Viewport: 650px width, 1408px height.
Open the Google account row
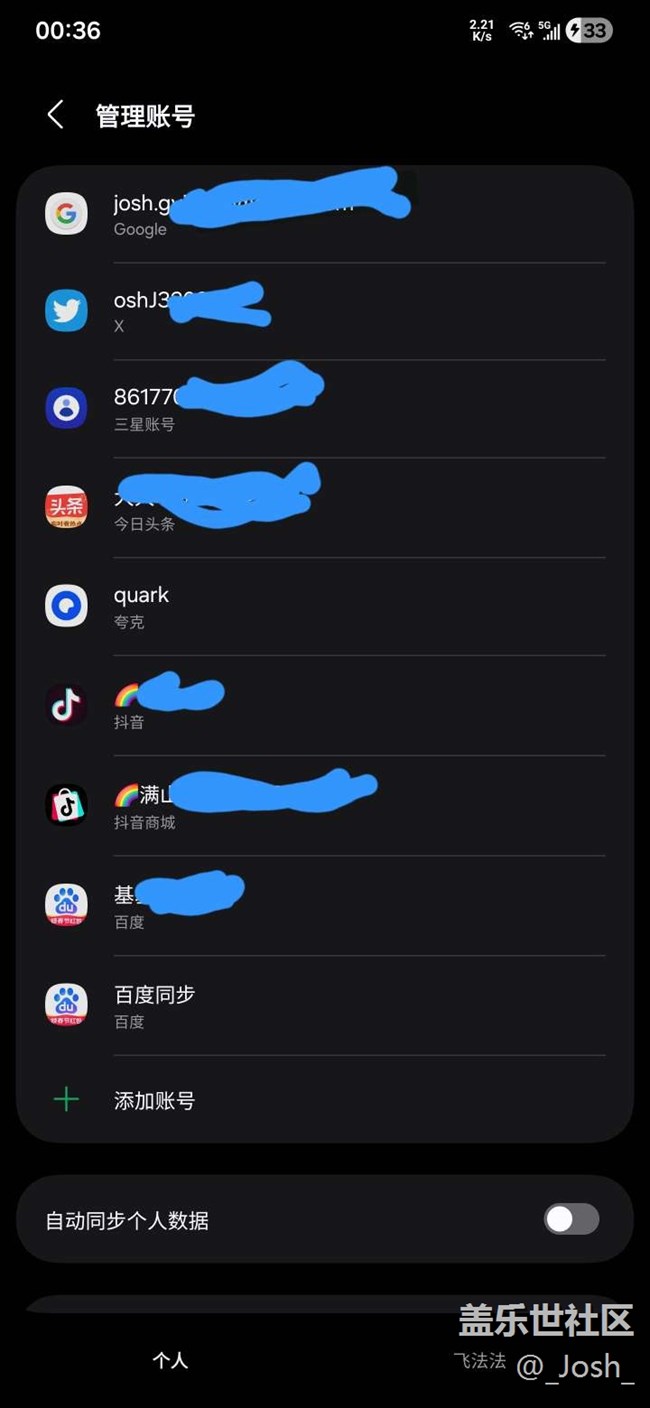click(324, 214)
